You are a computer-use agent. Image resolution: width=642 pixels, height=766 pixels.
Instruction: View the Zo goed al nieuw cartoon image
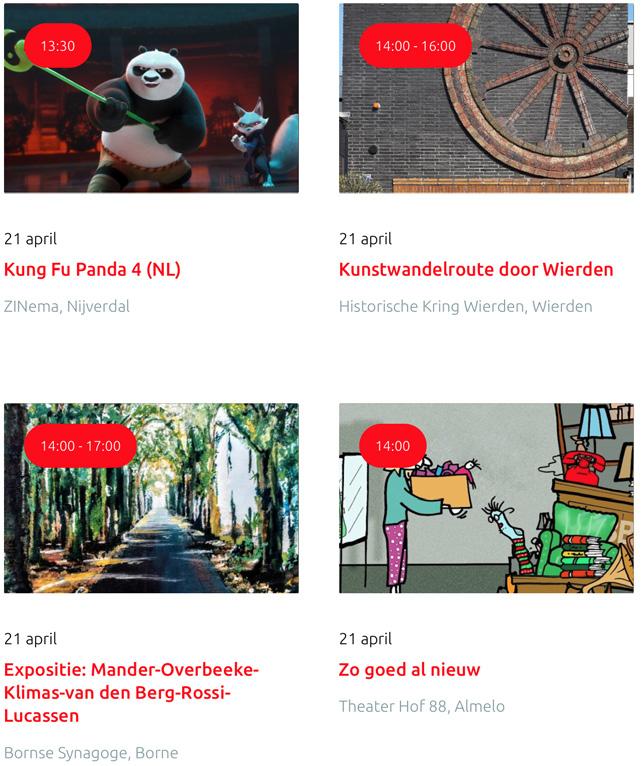(486, 498)
